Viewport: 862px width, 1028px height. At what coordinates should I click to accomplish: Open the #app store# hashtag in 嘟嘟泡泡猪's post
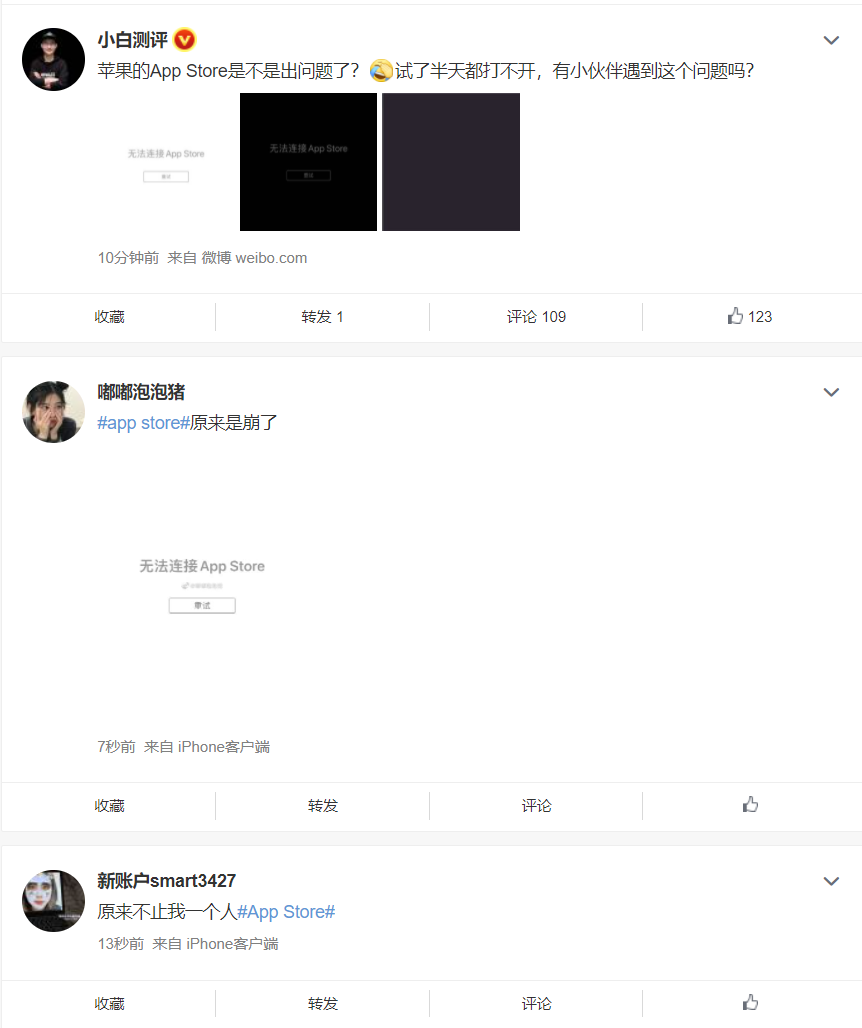click(x=143, y=423)
